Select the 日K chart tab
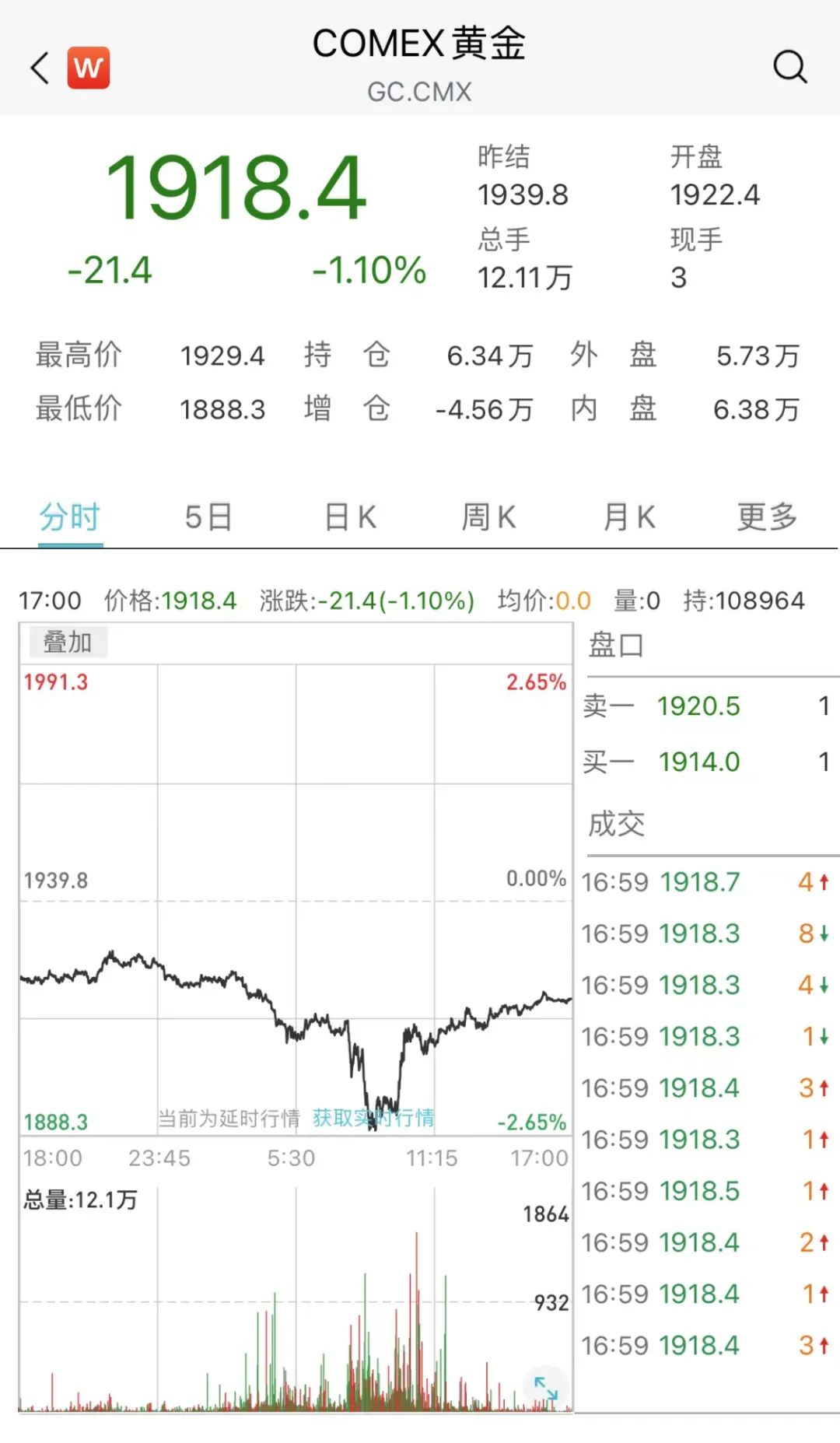Screen dimensions: 840x1443 (x=351, y=517)
